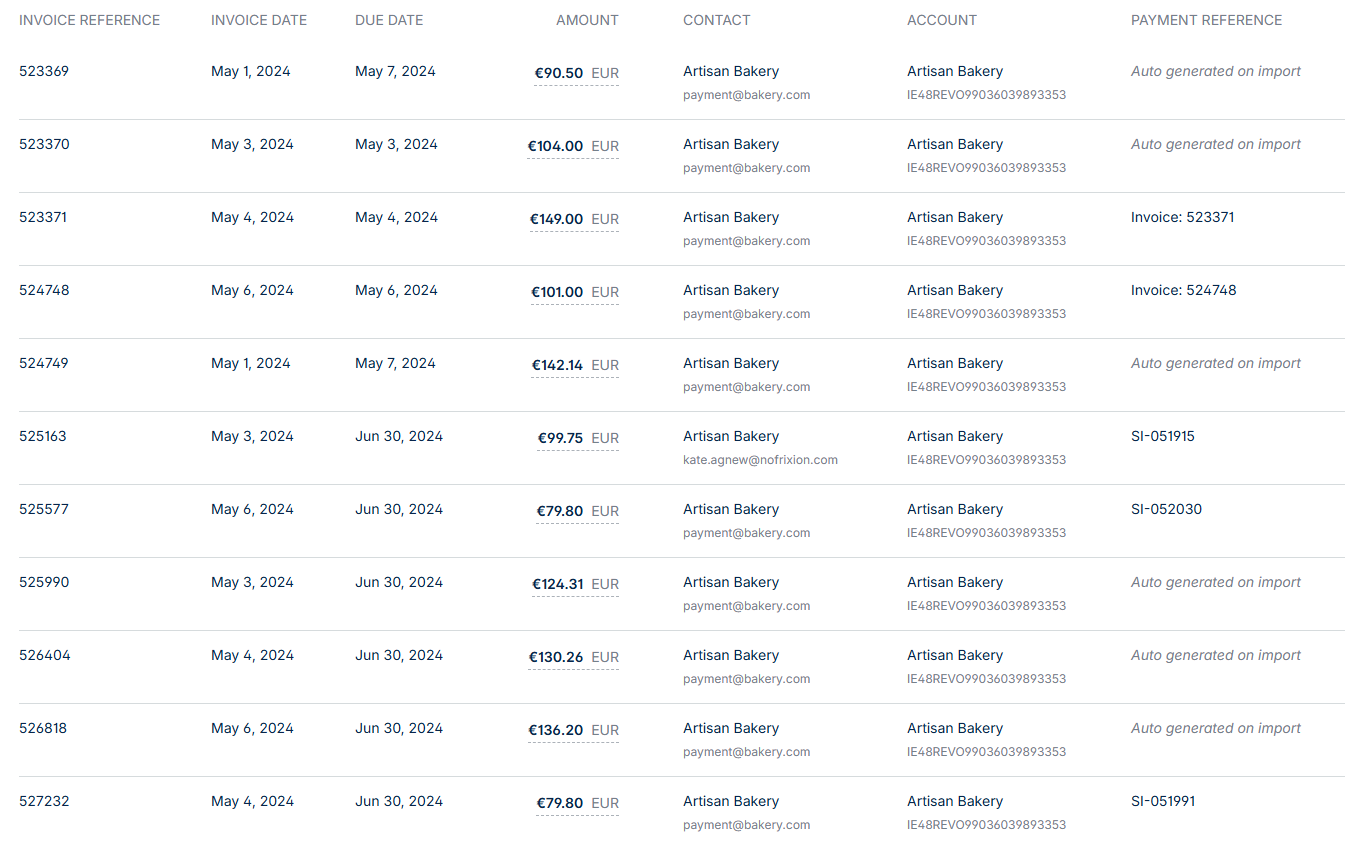Open invoice 524748 details
1345x841 pixels.
[44, 291]
